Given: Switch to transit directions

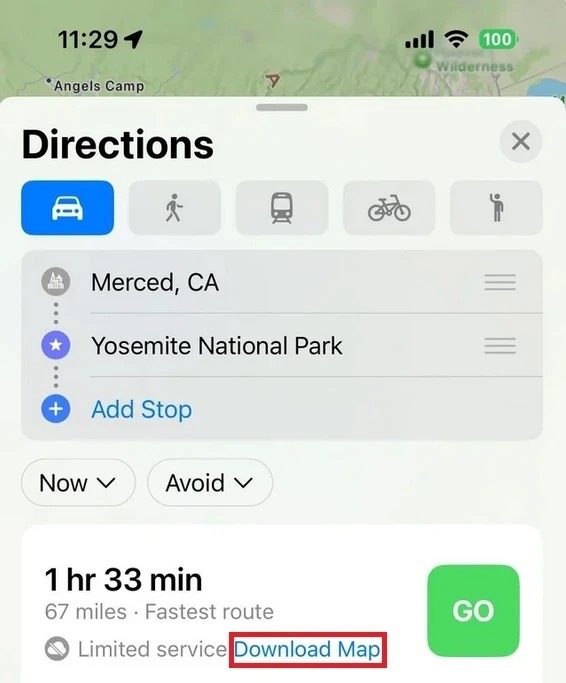Looking at the screenshot, I should click(282, 208).
